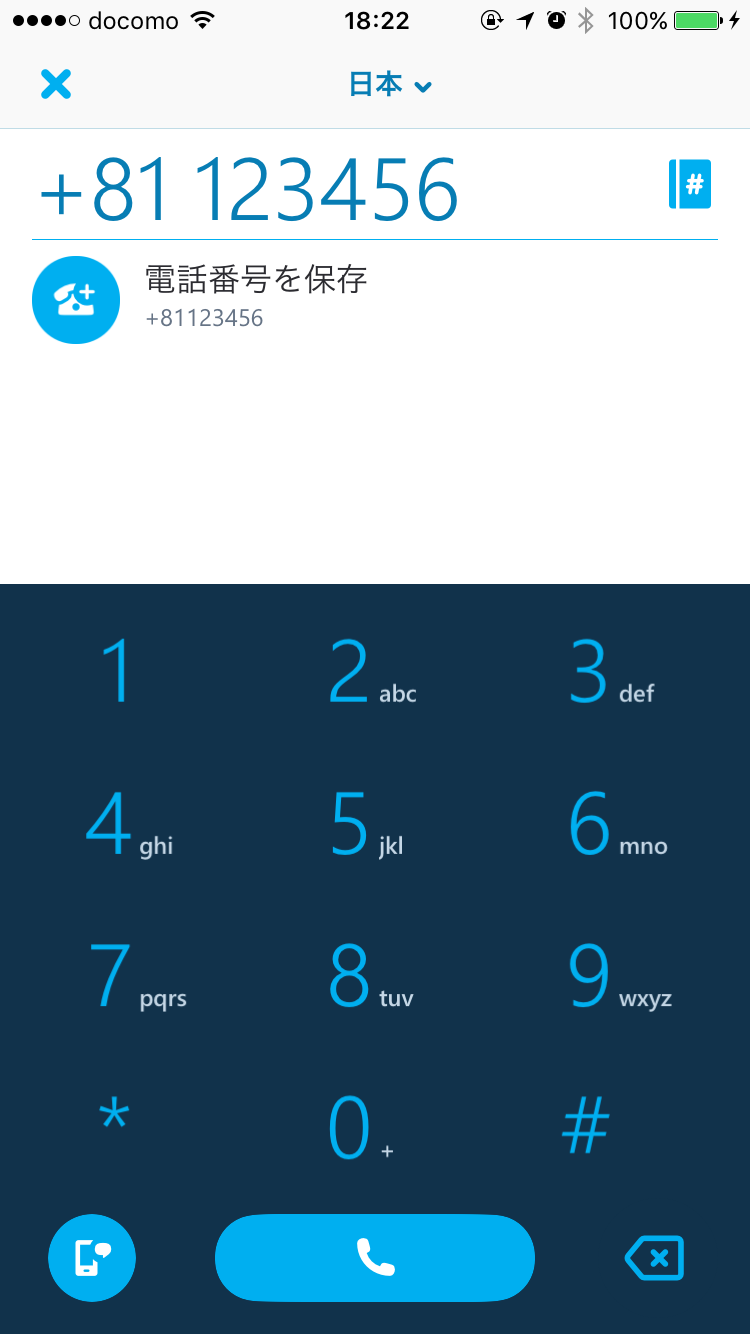Delete the last digit with backspace

[x=655, y=1258]
